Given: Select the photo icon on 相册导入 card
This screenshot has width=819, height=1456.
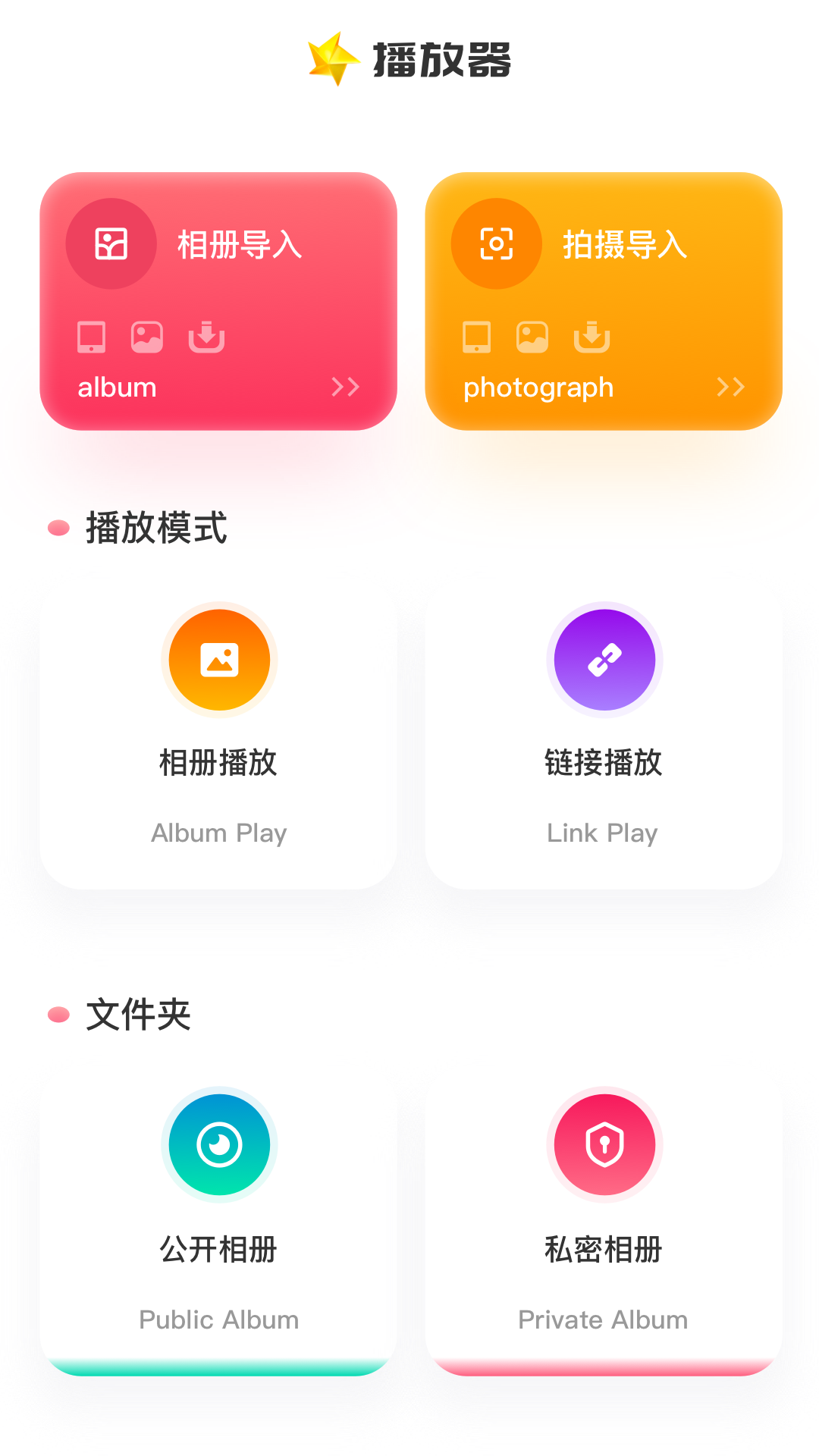Looking at the screenshot, I should tap(110, 243).
